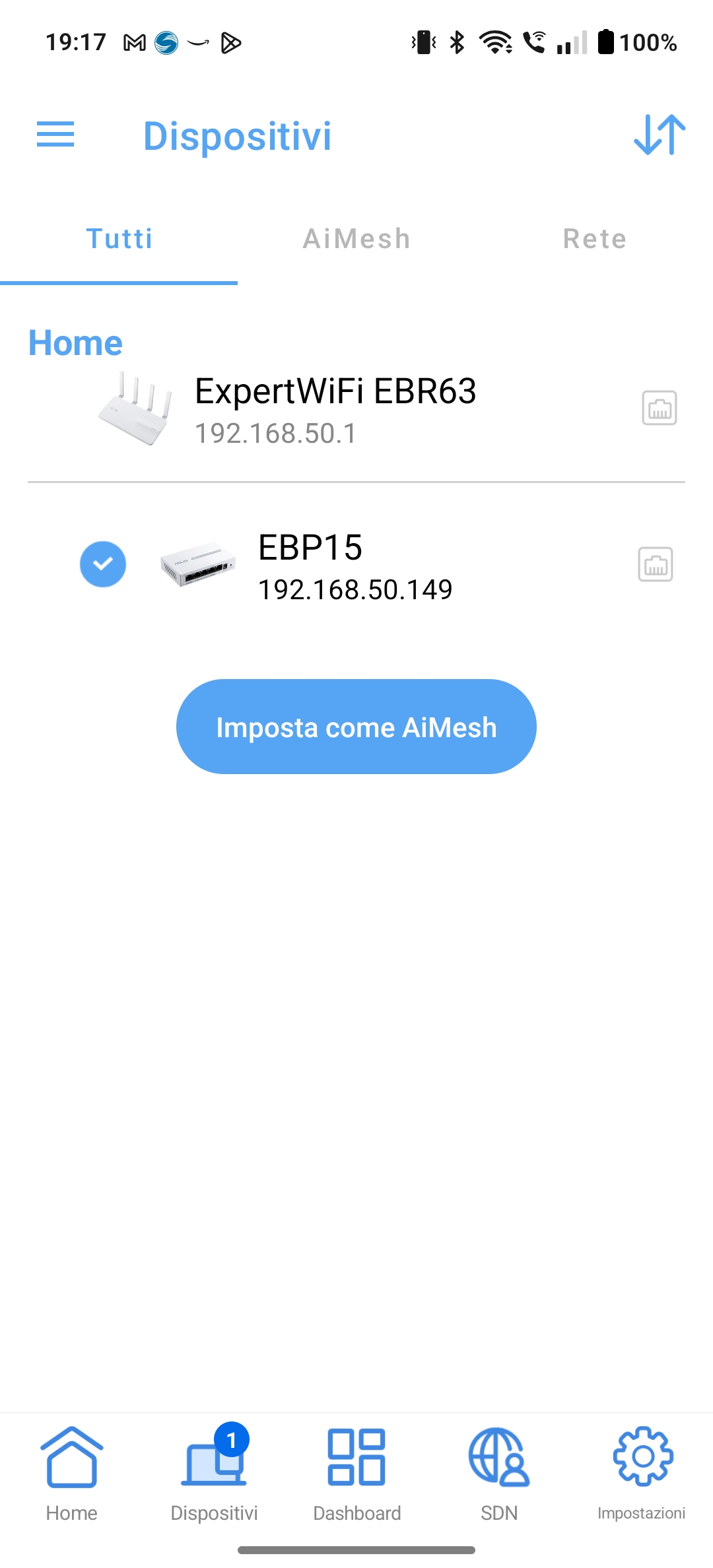713x1568 pixels.
Task: Uncheck the EBP15 selection checkmark
Action: click(103, 564)
